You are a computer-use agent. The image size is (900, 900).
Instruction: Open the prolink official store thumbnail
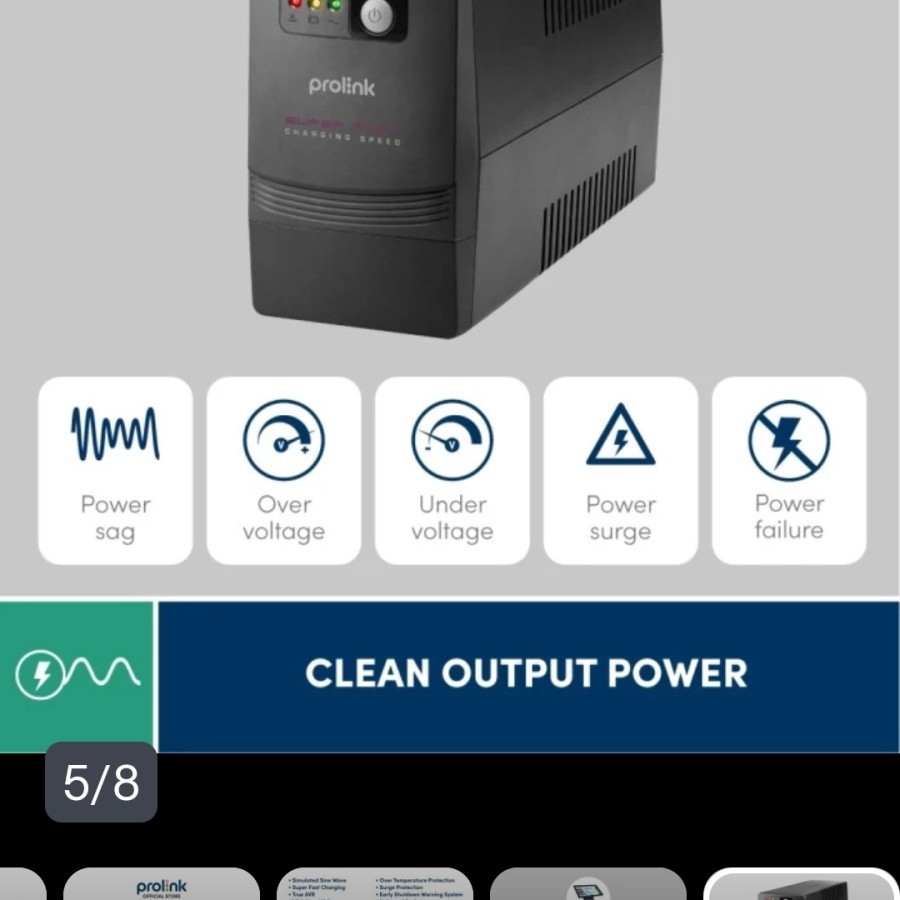pyautogui.click(x=161, y=885)
